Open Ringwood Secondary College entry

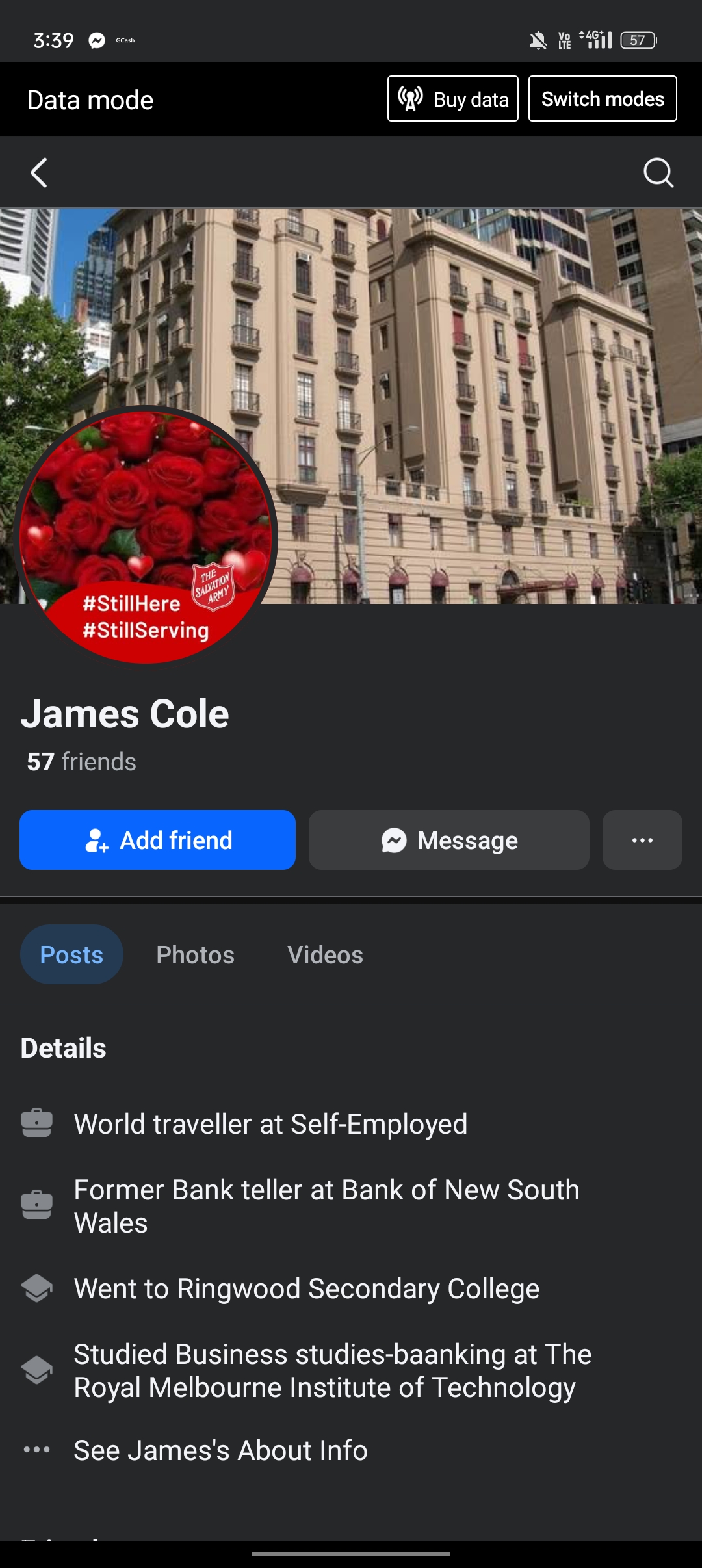point(306,1288)
